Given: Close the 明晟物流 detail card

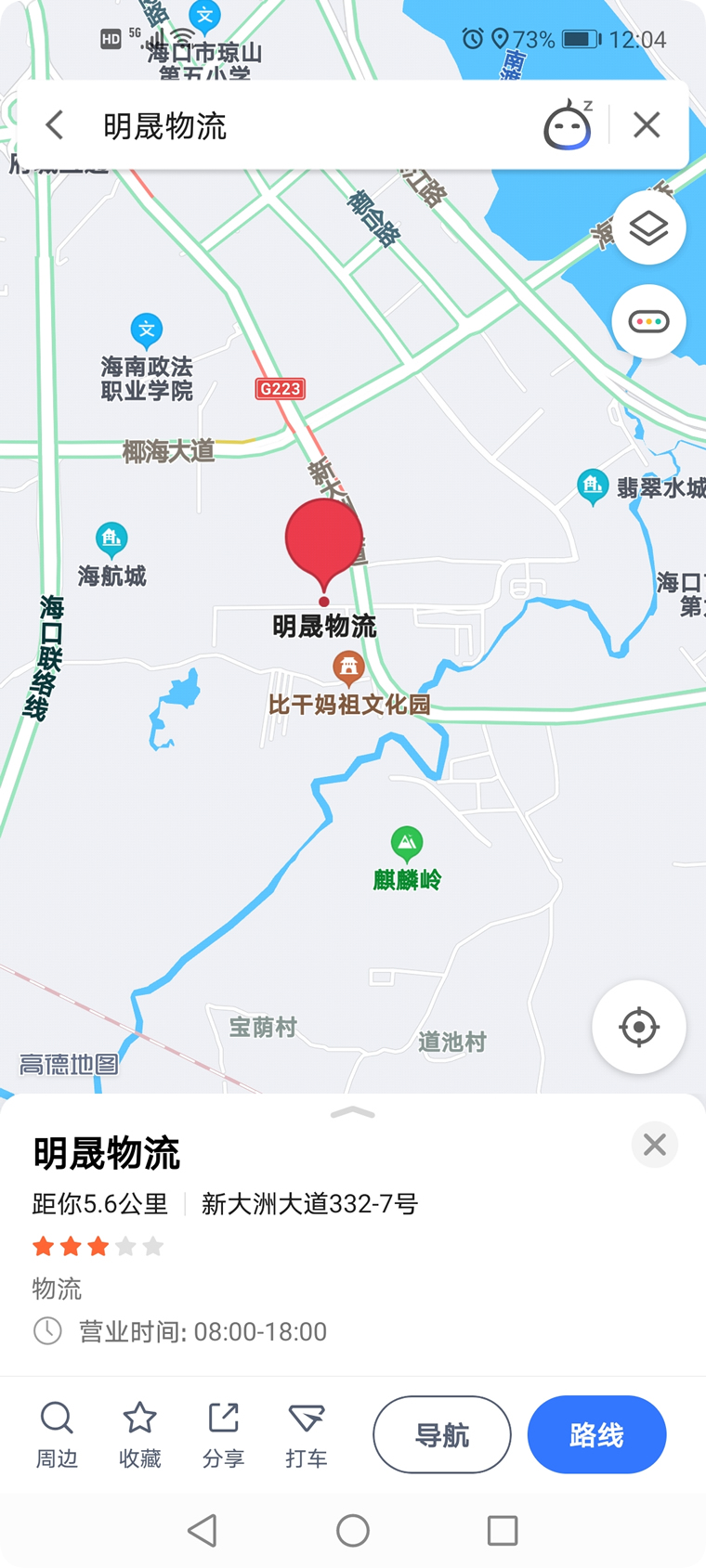Looking at the screenshot, I should tap(655, 1145).
